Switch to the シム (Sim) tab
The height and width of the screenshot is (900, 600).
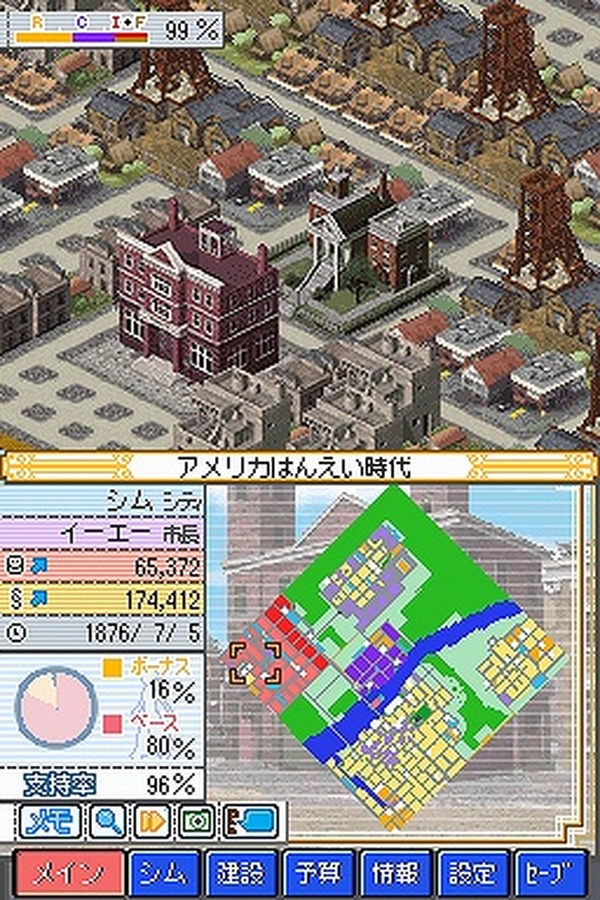pyautogui.click(x=164, y=872)
